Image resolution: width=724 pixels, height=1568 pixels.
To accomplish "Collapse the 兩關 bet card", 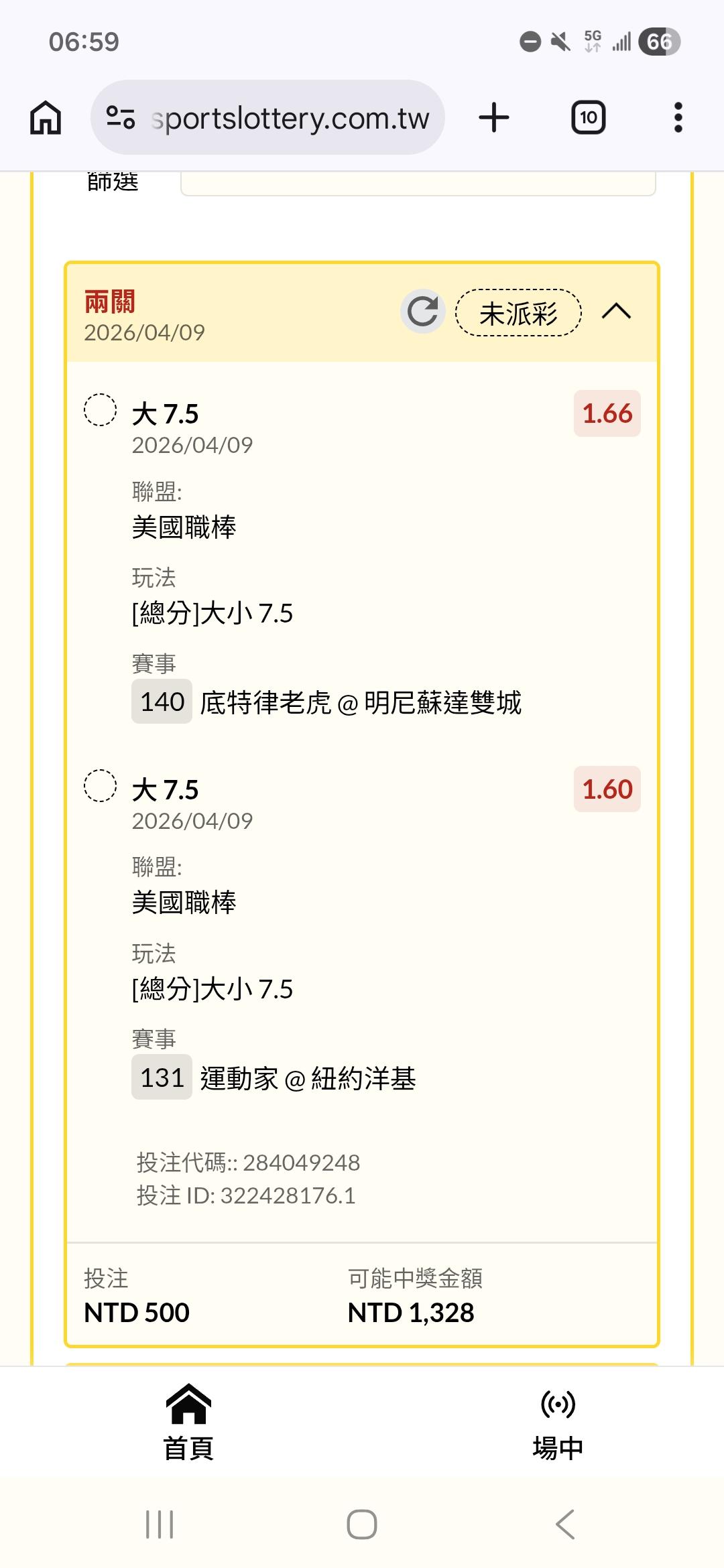I will pyautogui.click(x=616, y=312).
